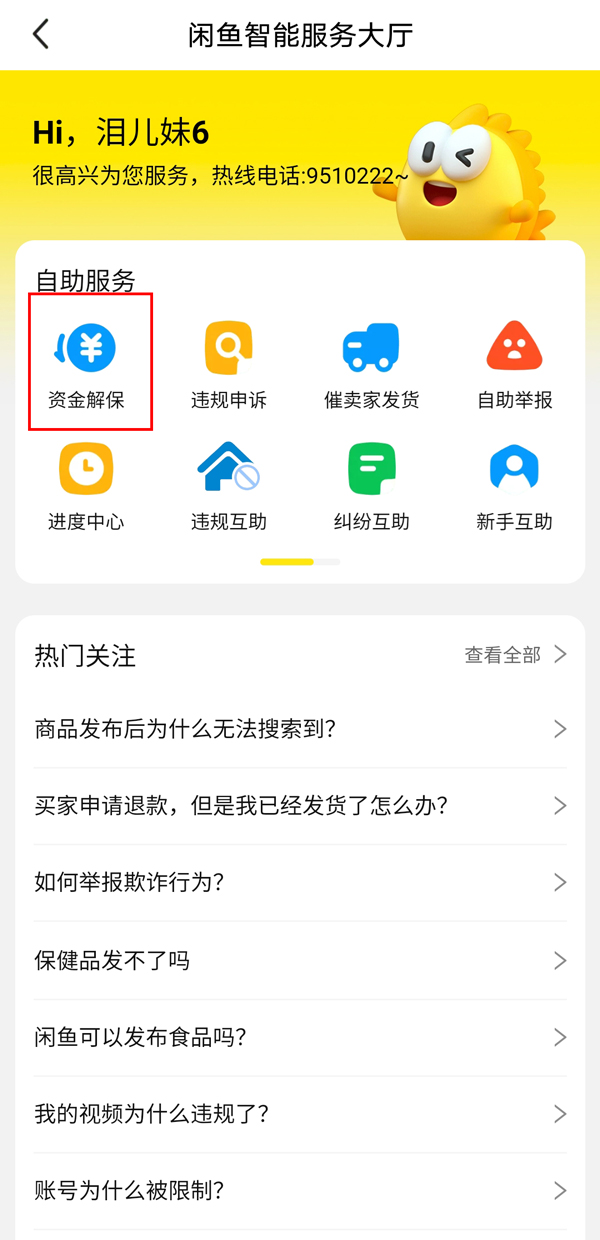The width and height of the screenshot is (600, 1240).
Task: Open 违规申诉 service
Action: pyautogui.click(x=229, y=362)
